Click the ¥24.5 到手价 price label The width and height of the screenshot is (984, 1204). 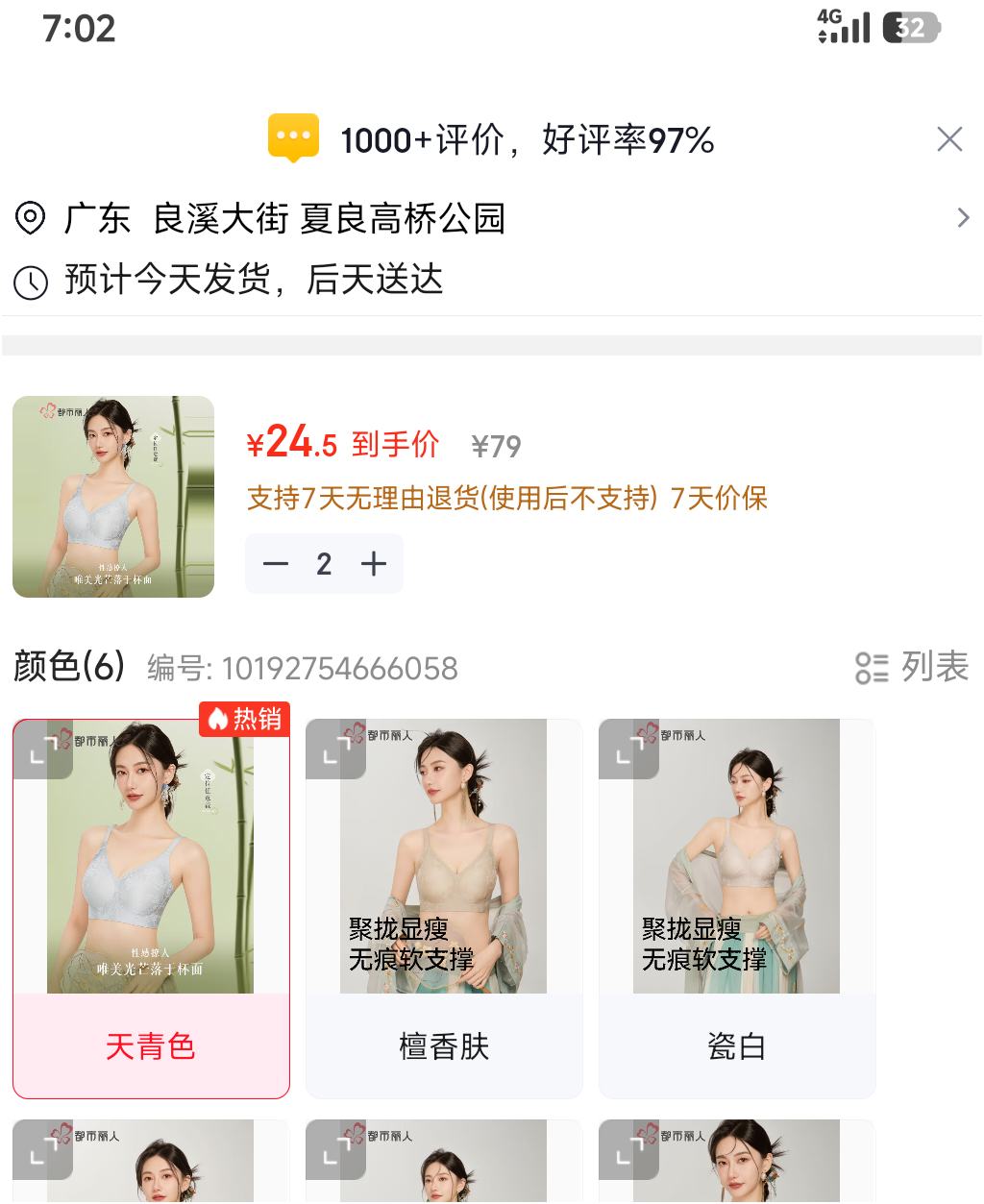tap(341, 443)
